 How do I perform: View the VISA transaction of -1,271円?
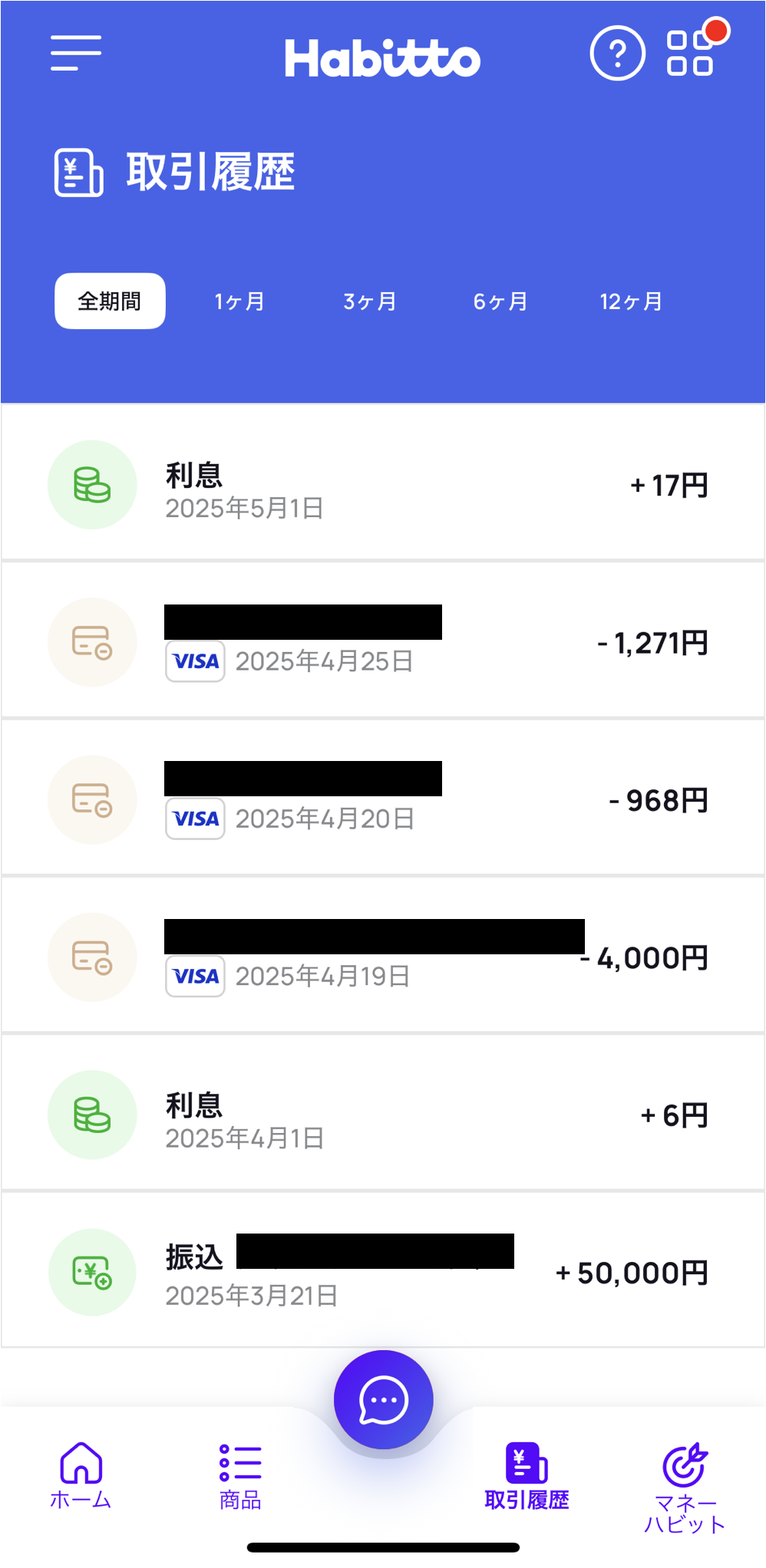click(x=383, y=641)
